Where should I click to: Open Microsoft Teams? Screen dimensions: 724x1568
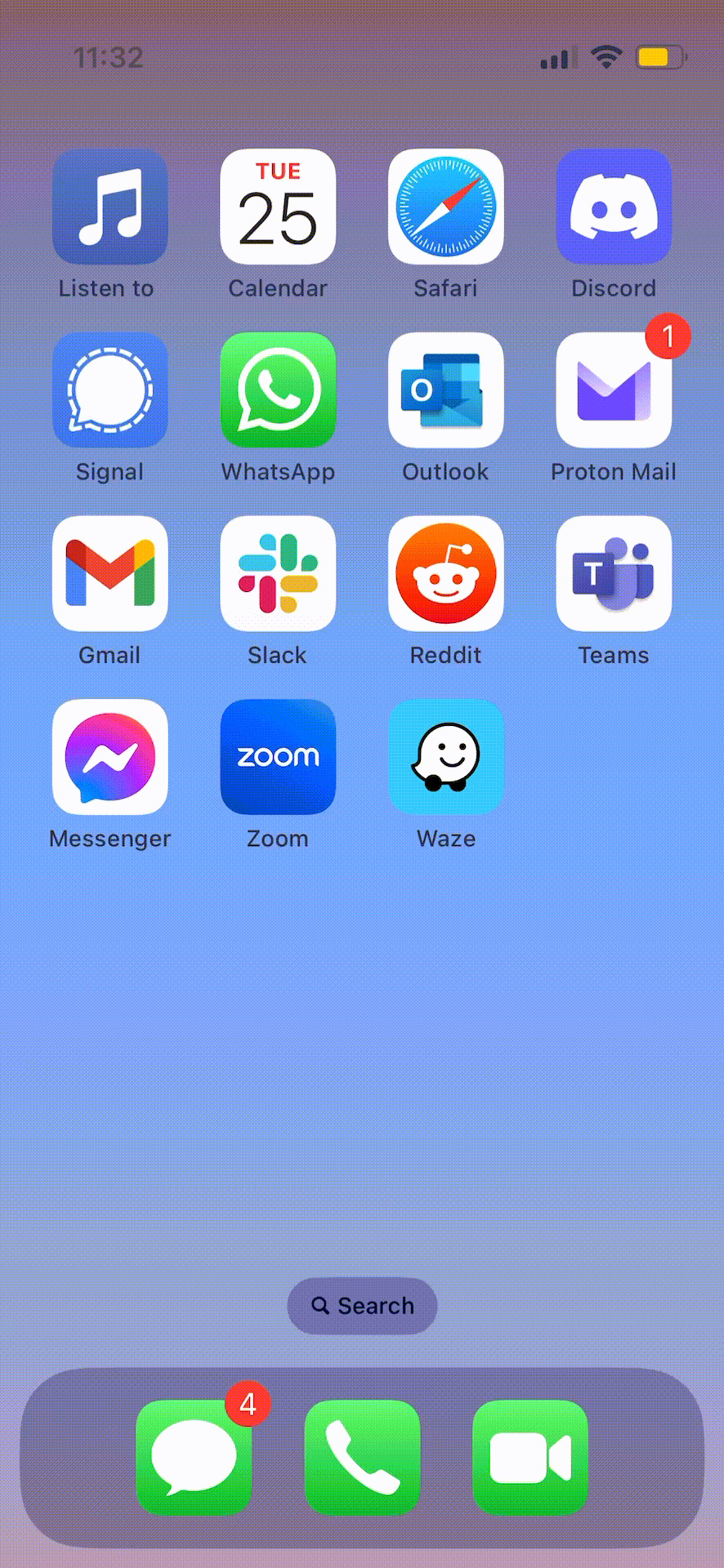614,573
